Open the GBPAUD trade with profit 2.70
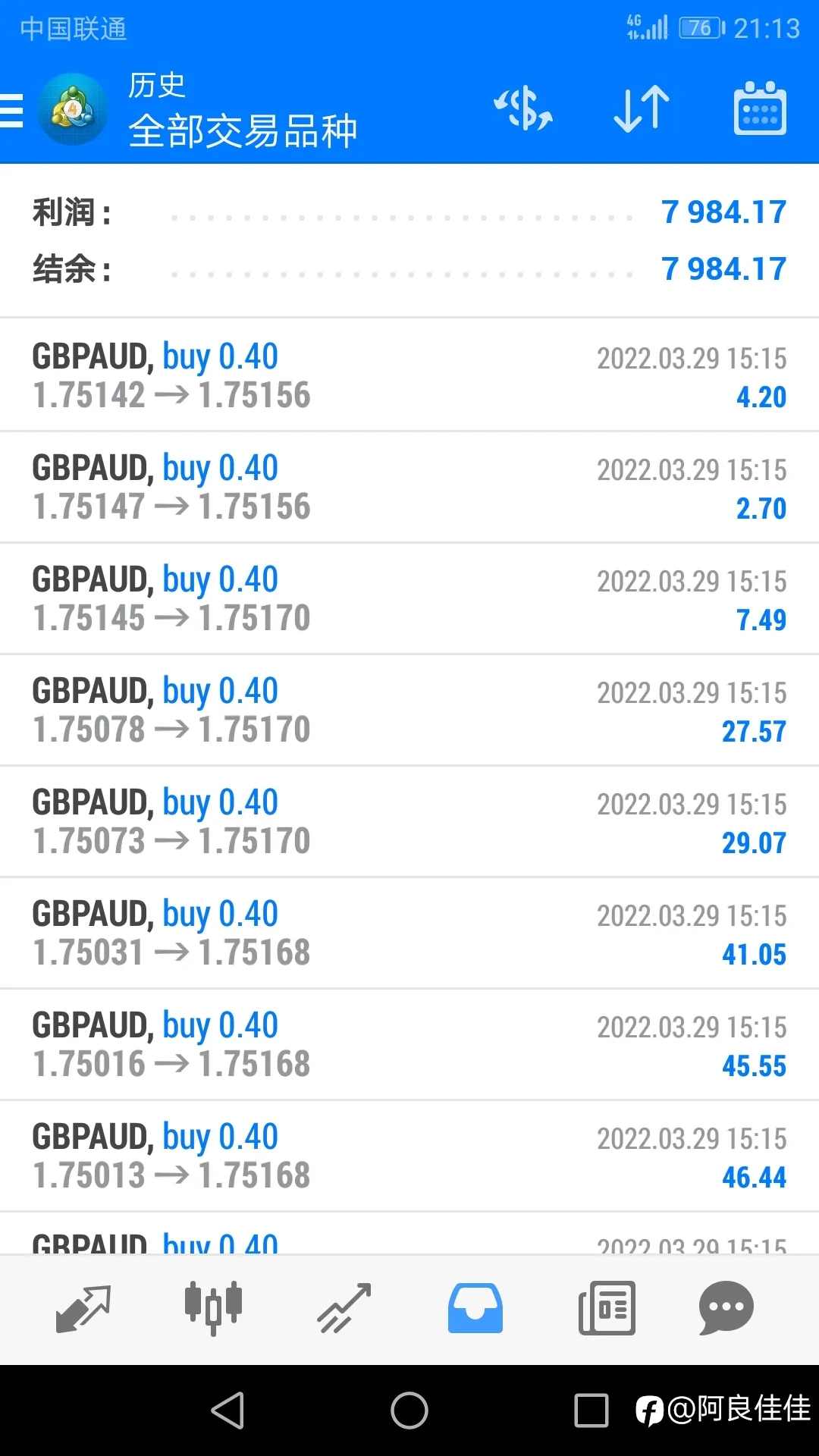The height and width of the screenshot is (1456, 819). coord(409,487)
